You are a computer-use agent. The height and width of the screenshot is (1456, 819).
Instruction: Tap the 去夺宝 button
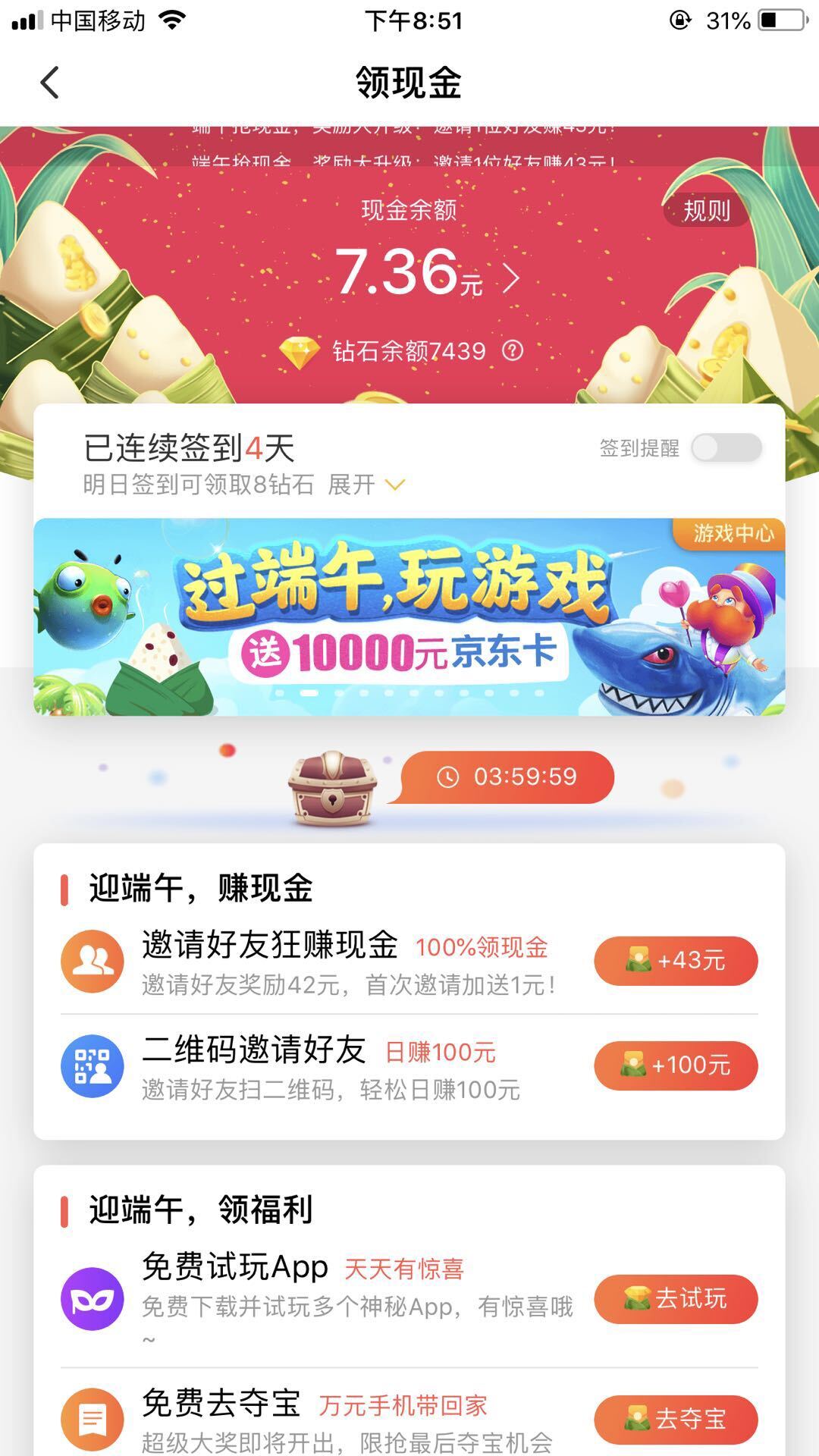676,1419
